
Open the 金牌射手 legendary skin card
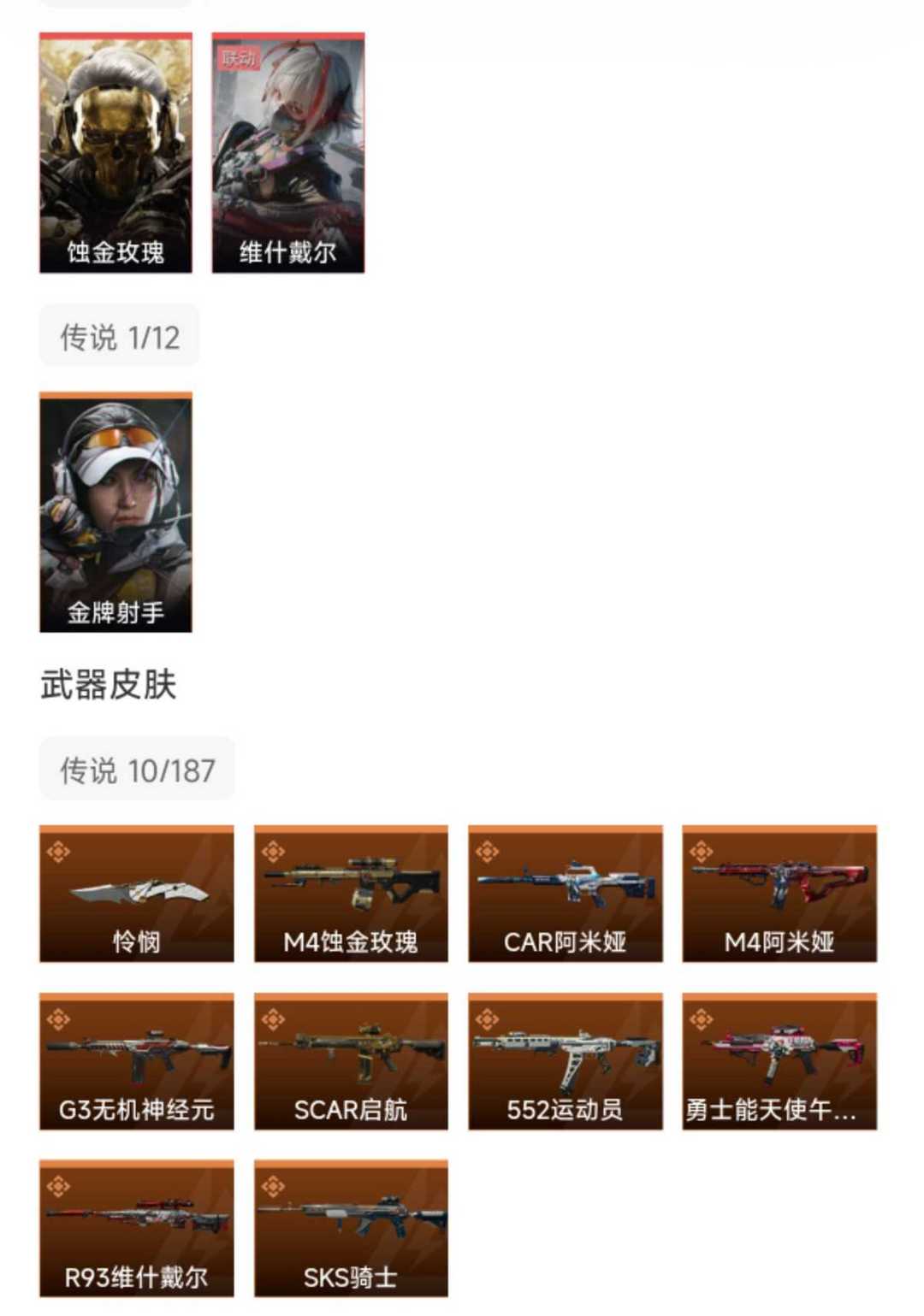(115, 512)
